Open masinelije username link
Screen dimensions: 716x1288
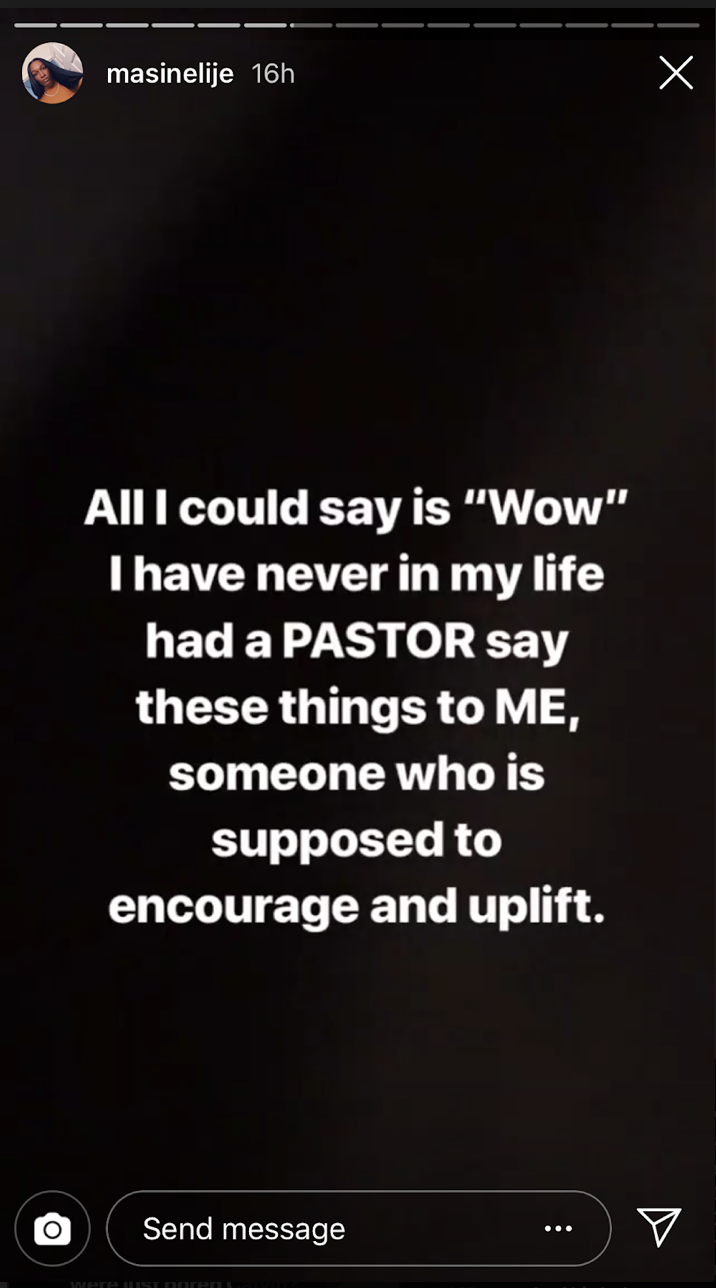coord(170,74)
